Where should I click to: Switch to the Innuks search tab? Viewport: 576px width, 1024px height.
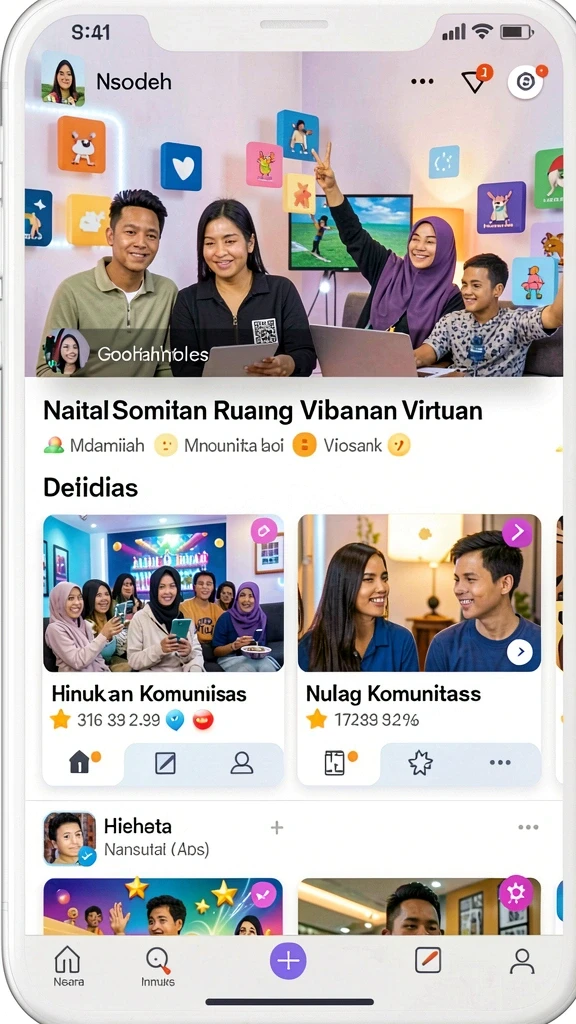coord(158,966)
